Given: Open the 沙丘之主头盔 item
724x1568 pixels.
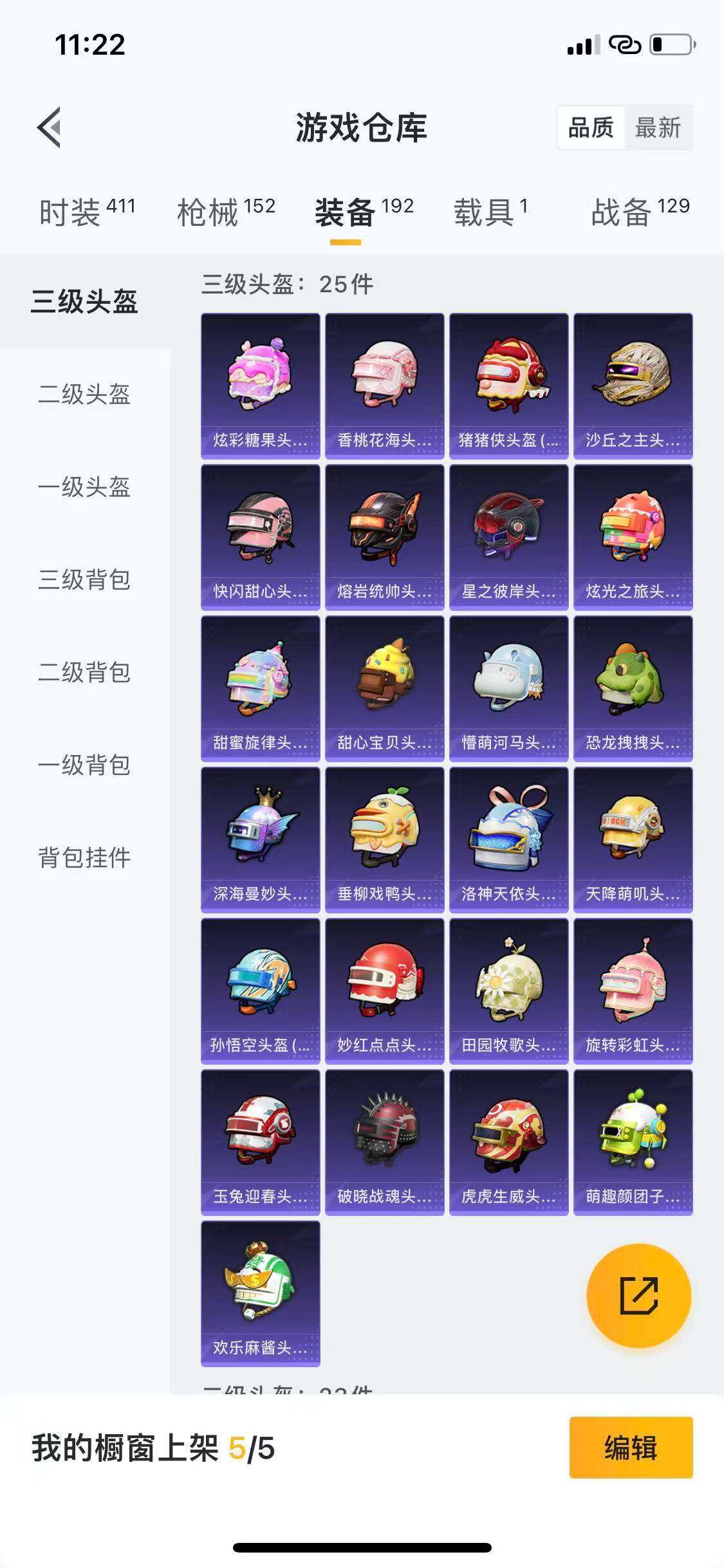Looking at the screenshot, I should (633, 386).
